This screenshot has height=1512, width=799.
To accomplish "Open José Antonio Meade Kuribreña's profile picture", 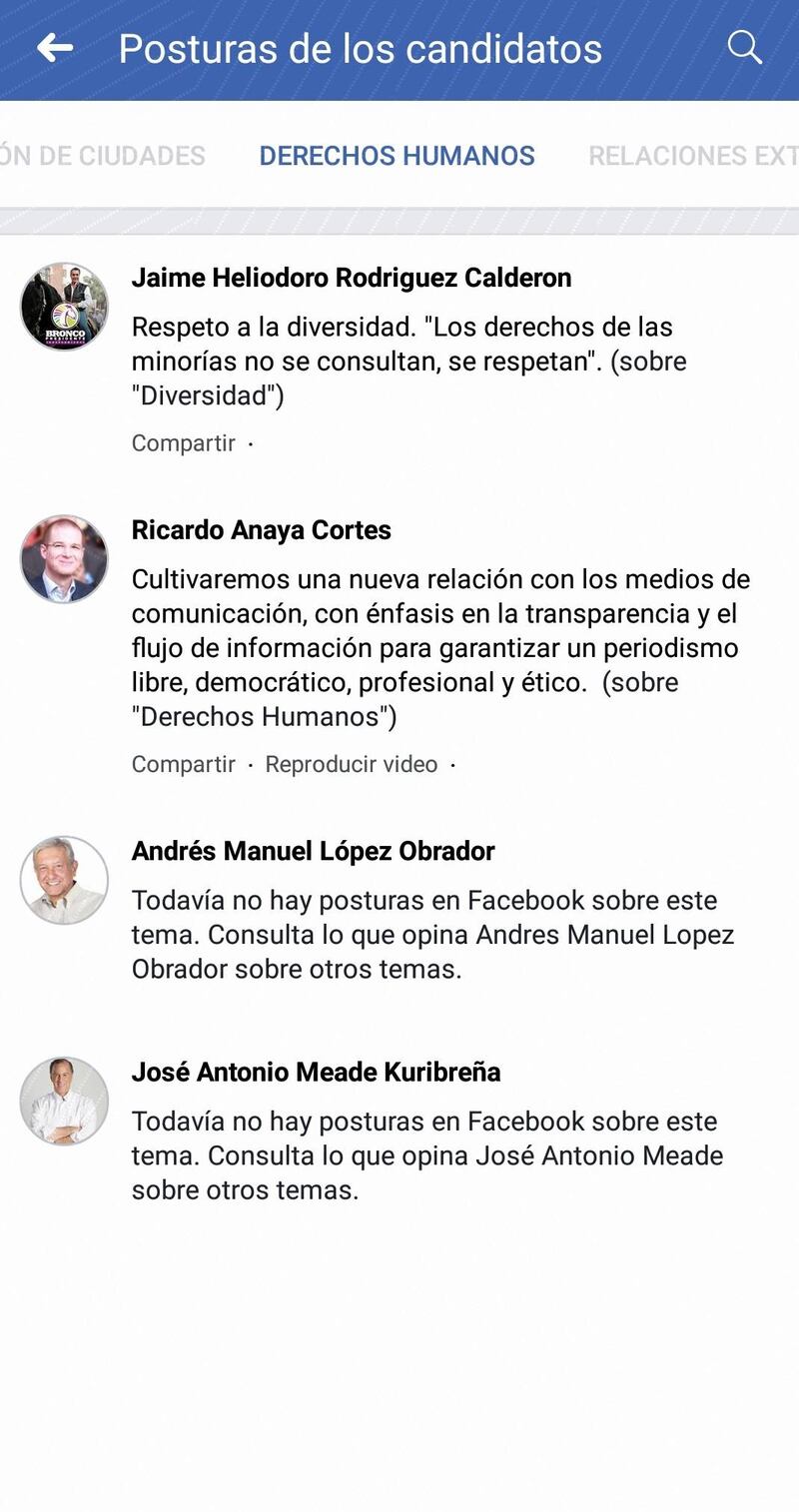I will click(64, 1101).
